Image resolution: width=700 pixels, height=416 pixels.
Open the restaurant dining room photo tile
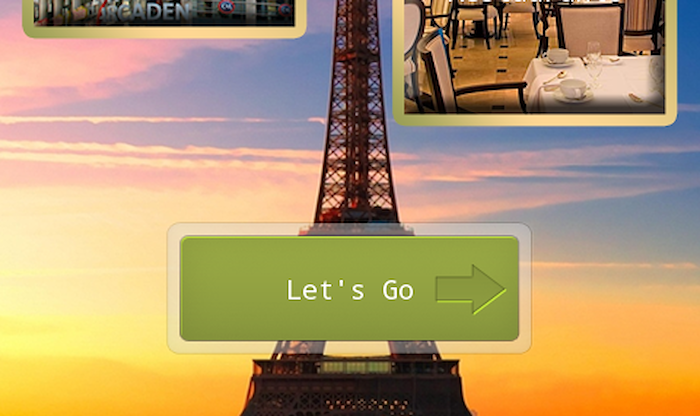coord(534,56)
